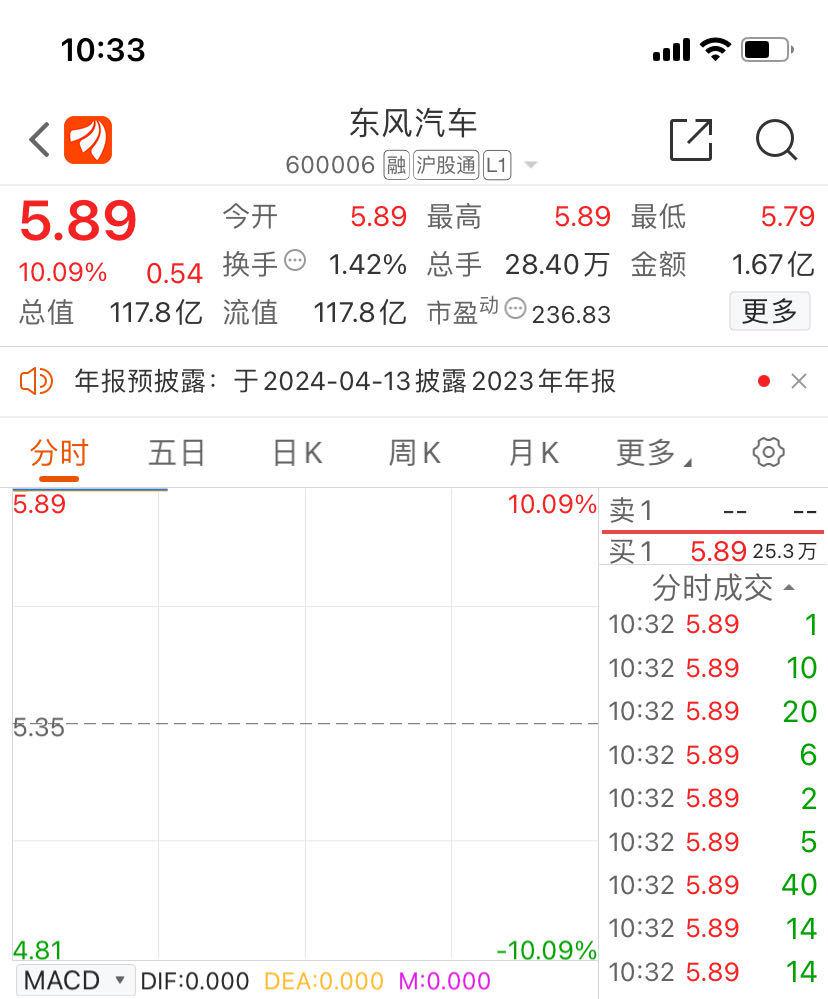This screenshot has height=999, width=828.
Task: Switch to the 周K chart
Action: point(414,453)
